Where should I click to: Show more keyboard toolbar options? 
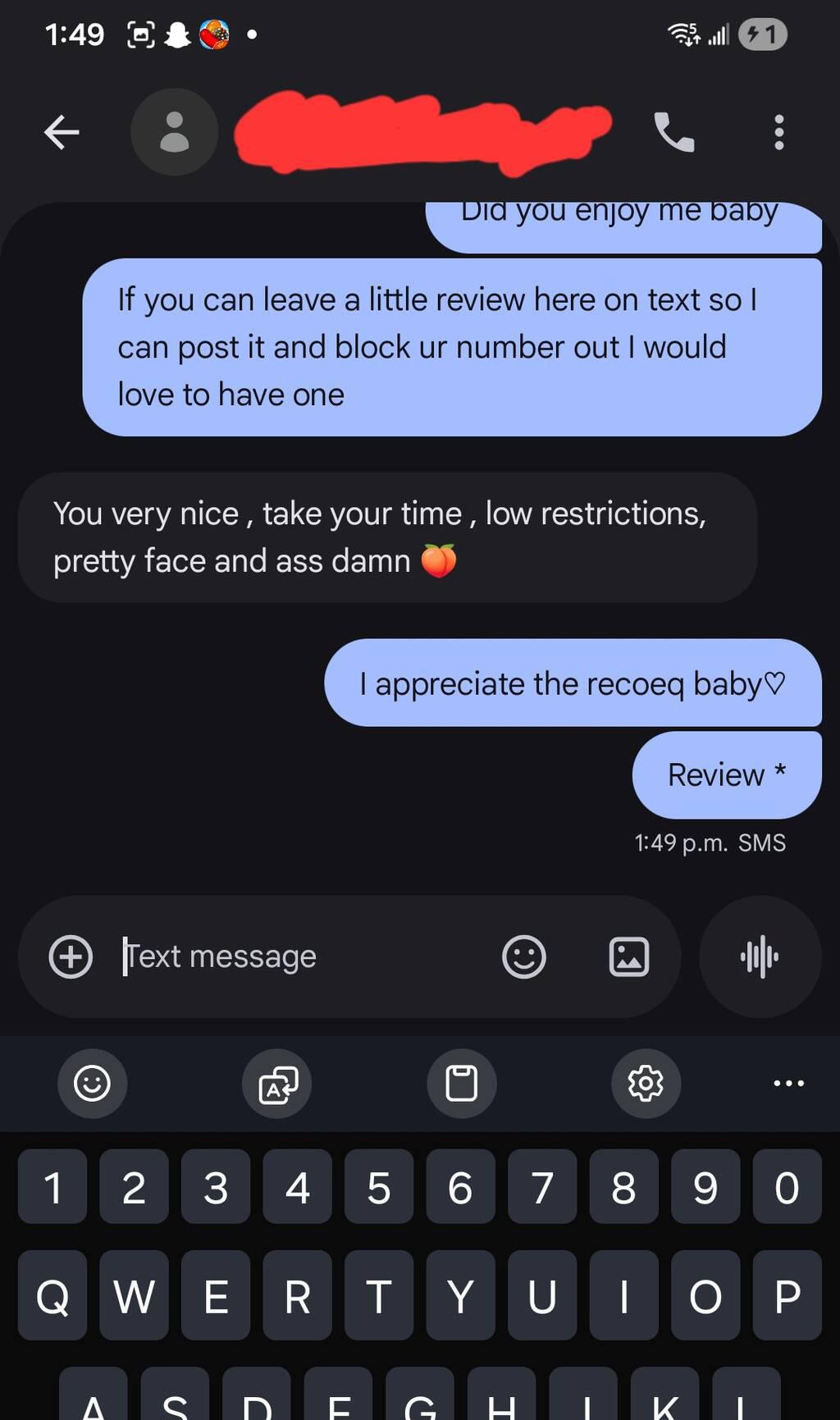click(x=788, y=1084)
